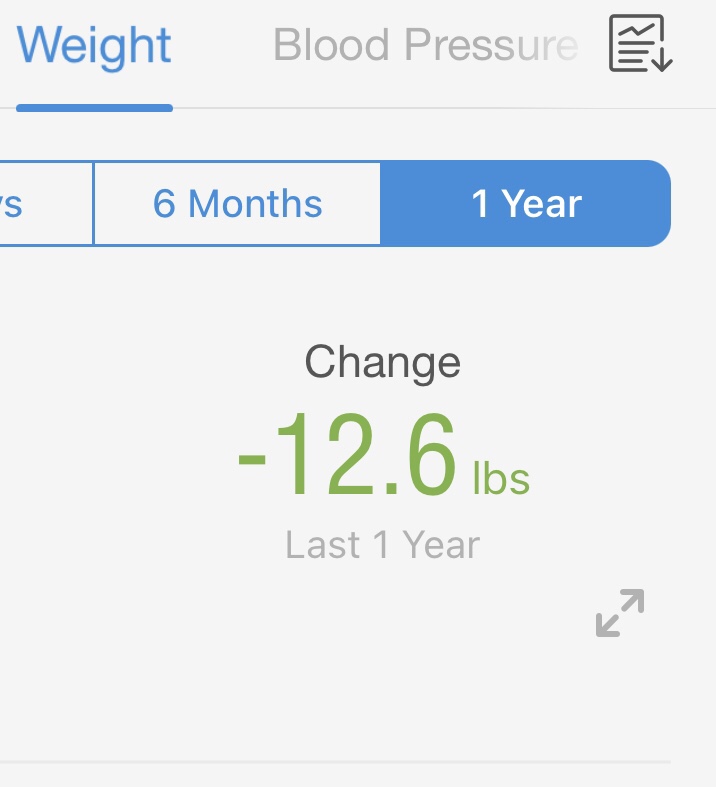The width and height of the screenshot is (716, 787).
Task: Select the 6 Months range
Action: [x=237, y=204]
